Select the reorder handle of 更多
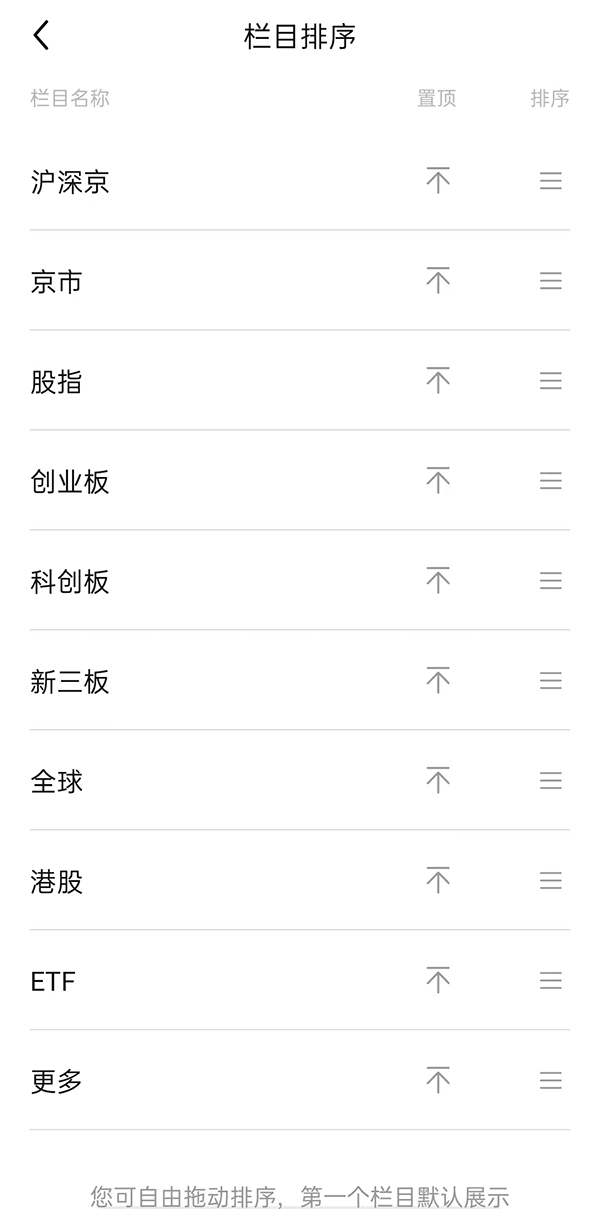This screenshot has height=1209, width=600. (x=550, y=1081)
